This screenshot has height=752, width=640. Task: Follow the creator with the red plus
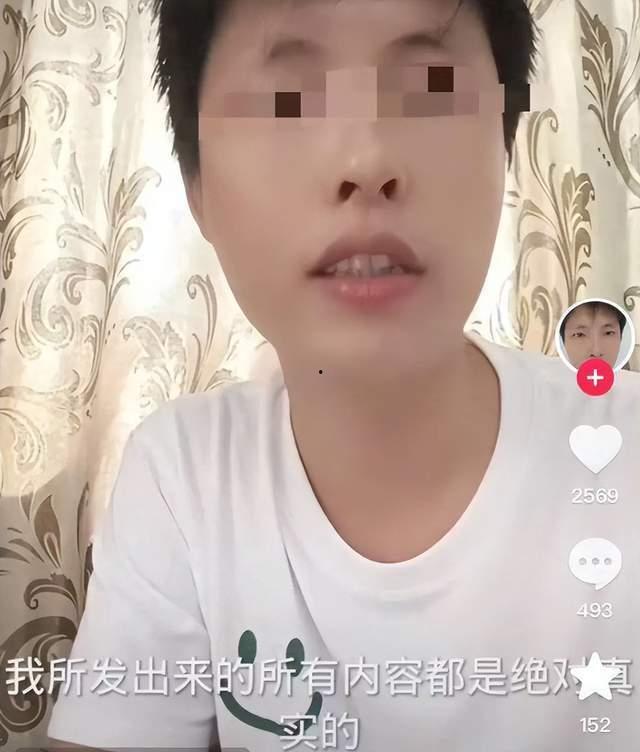tap(595, 378)
